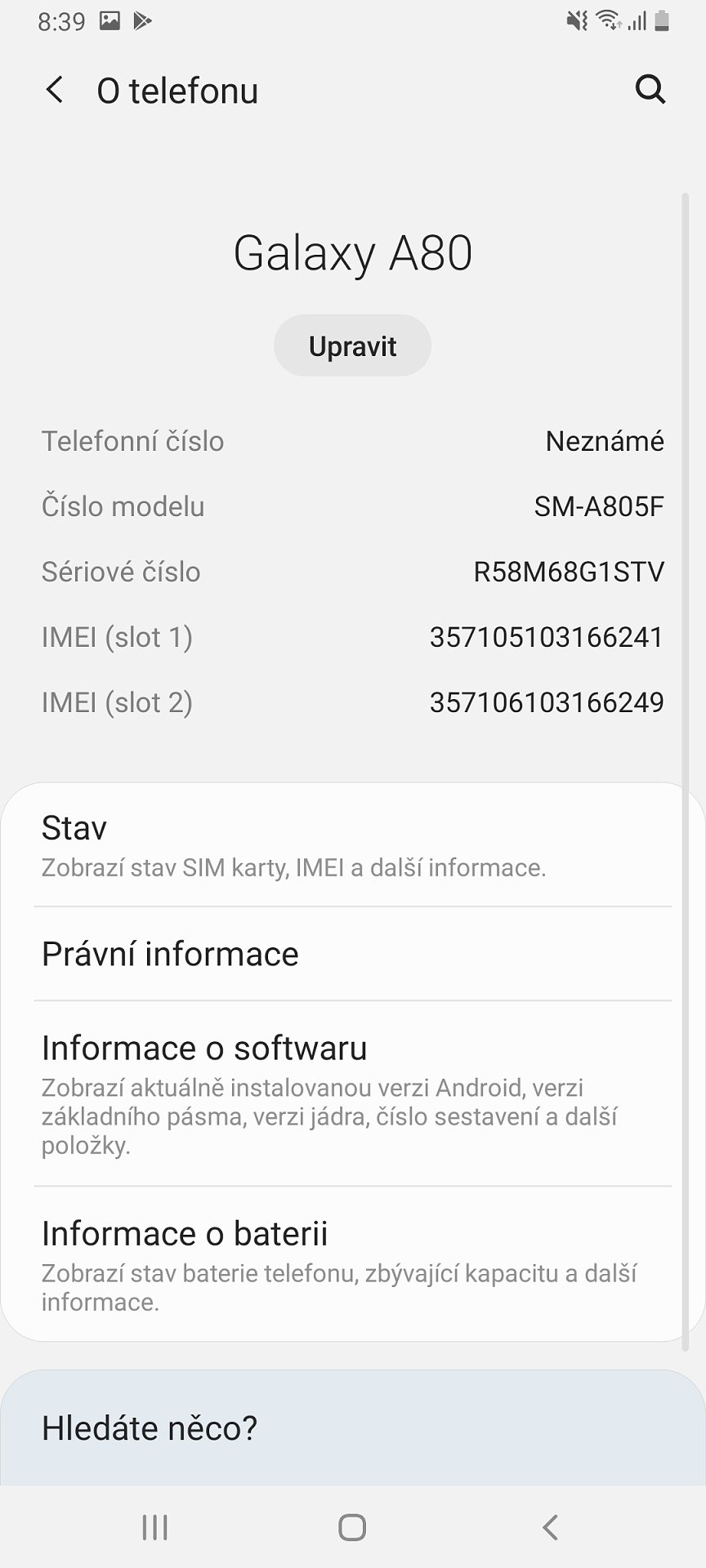The height and width of the screenshot is (1568, 706).
Task: Open recent apps in navigation bar
Action: tap(155, 1527)
